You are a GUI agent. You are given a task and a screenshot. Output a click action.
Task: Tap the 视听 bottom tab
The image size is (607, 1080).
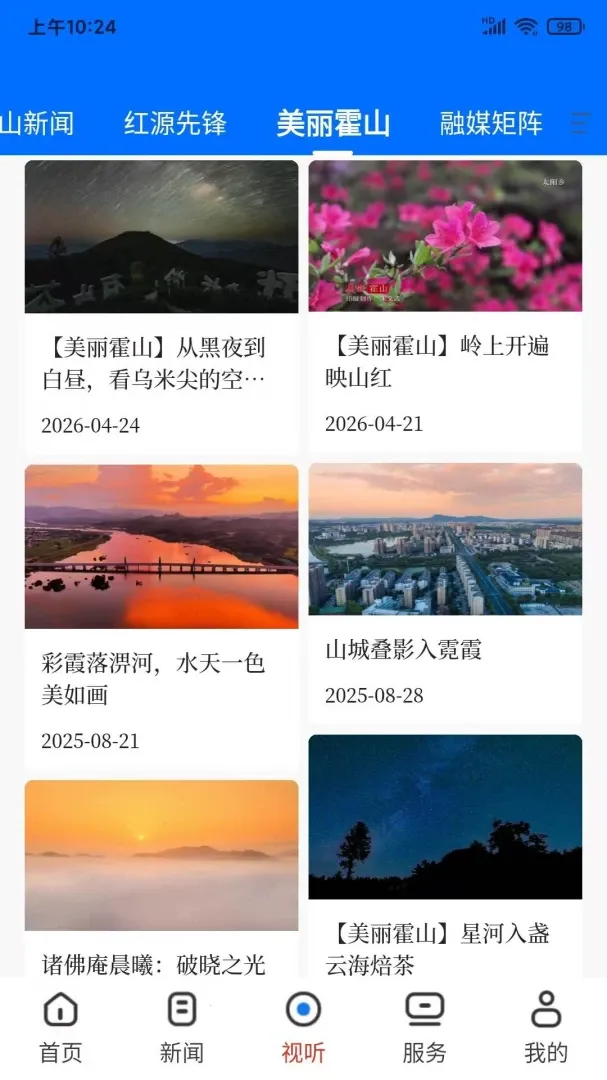303,1027
